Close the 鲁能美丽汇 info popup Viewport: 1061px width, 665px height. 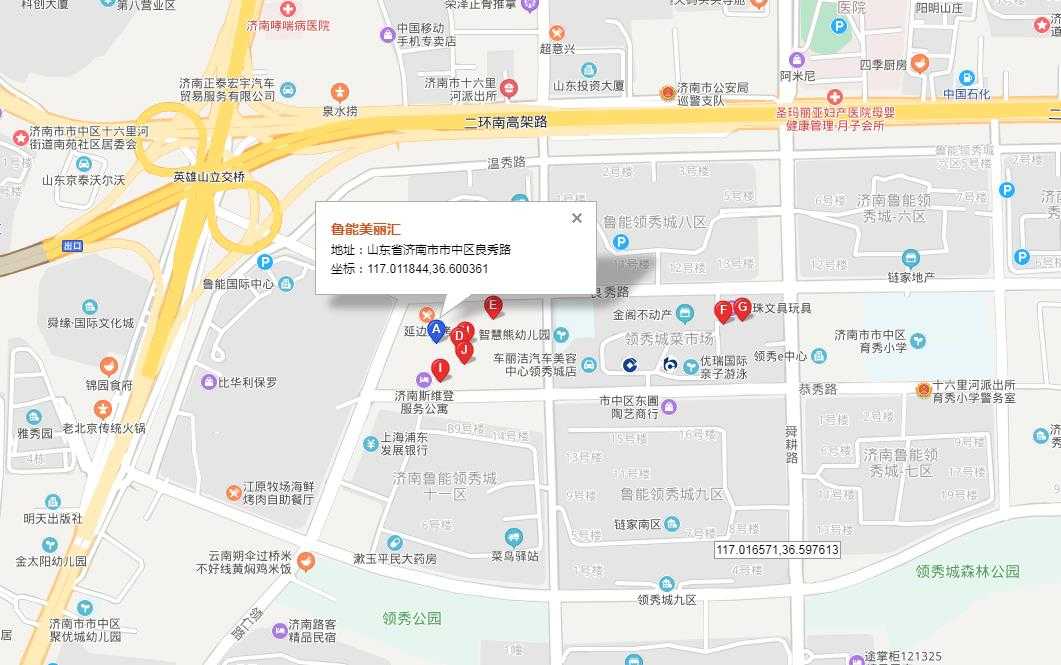576,218
